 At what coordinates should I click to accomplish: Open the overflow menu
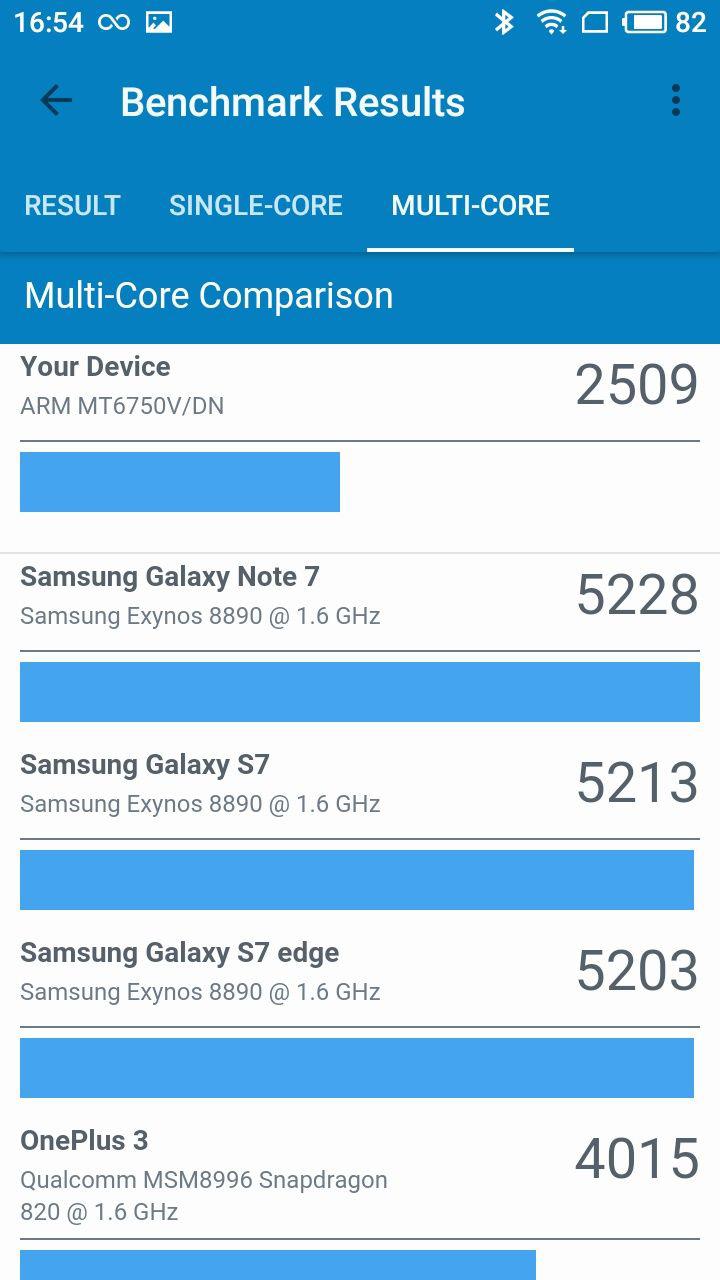(x=676, y=101)
